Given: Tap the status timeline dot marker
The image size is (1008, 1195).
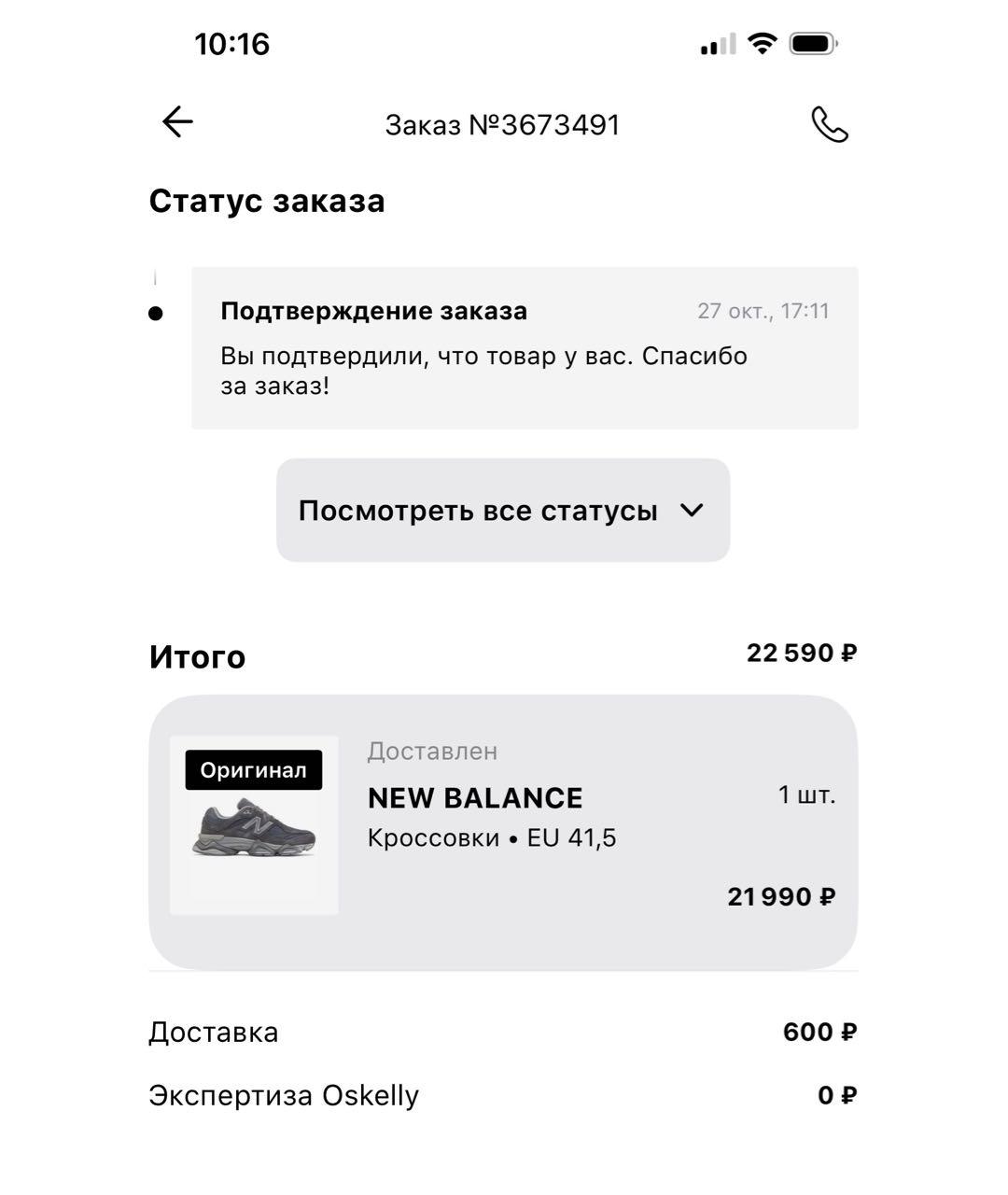Looking at the screenshot, I should (x=156, y=316).
